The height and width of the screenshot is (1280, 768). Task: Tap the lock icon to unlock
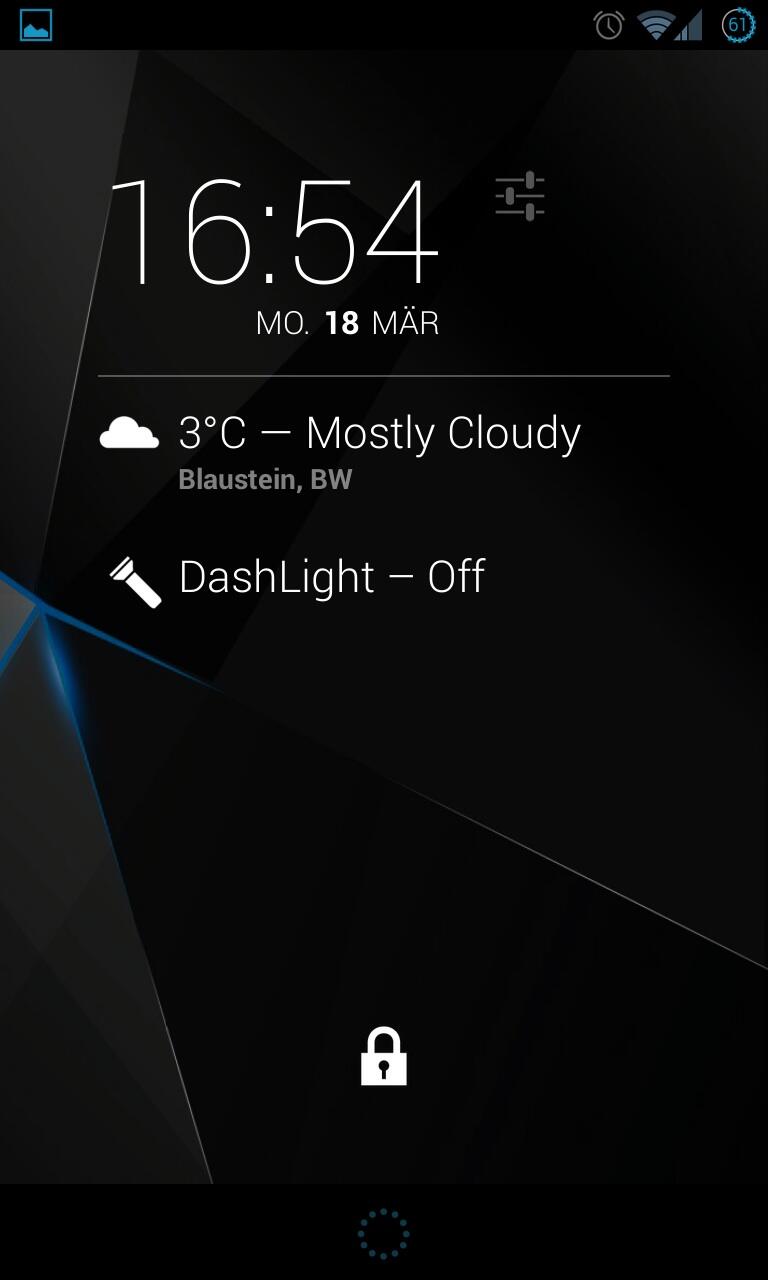(x=384, y=1056)
